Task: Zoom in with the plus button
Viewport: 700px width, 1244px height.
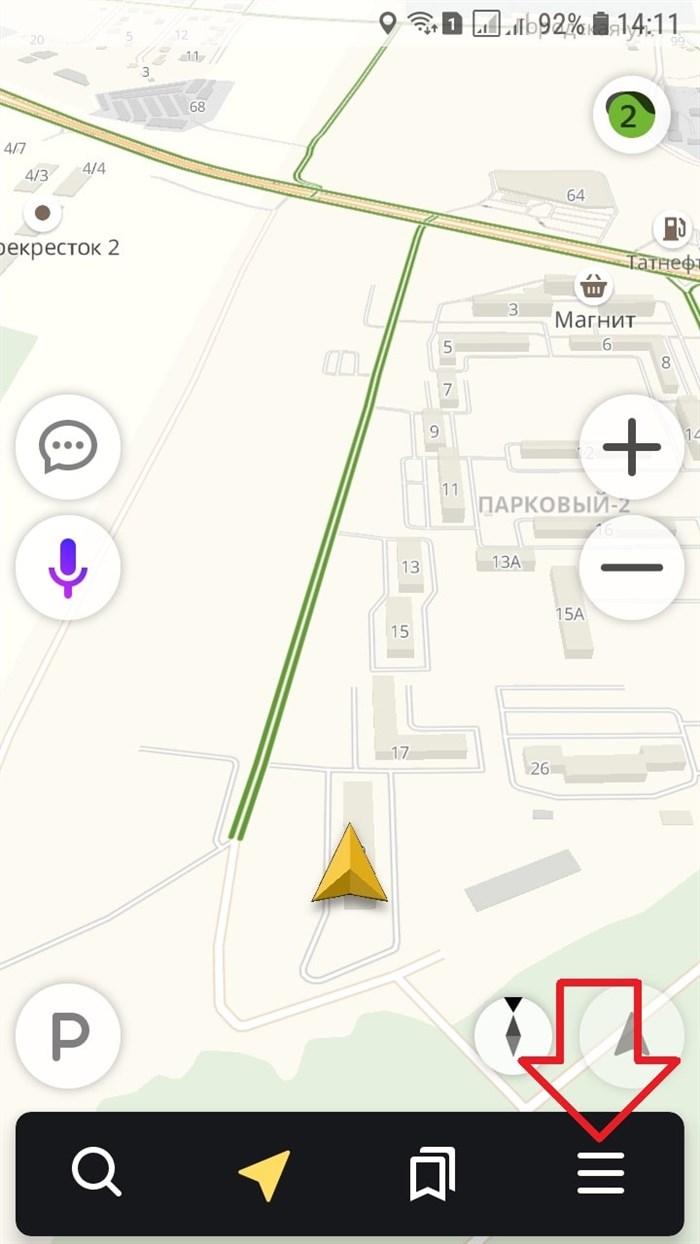Action: (632, 447)
